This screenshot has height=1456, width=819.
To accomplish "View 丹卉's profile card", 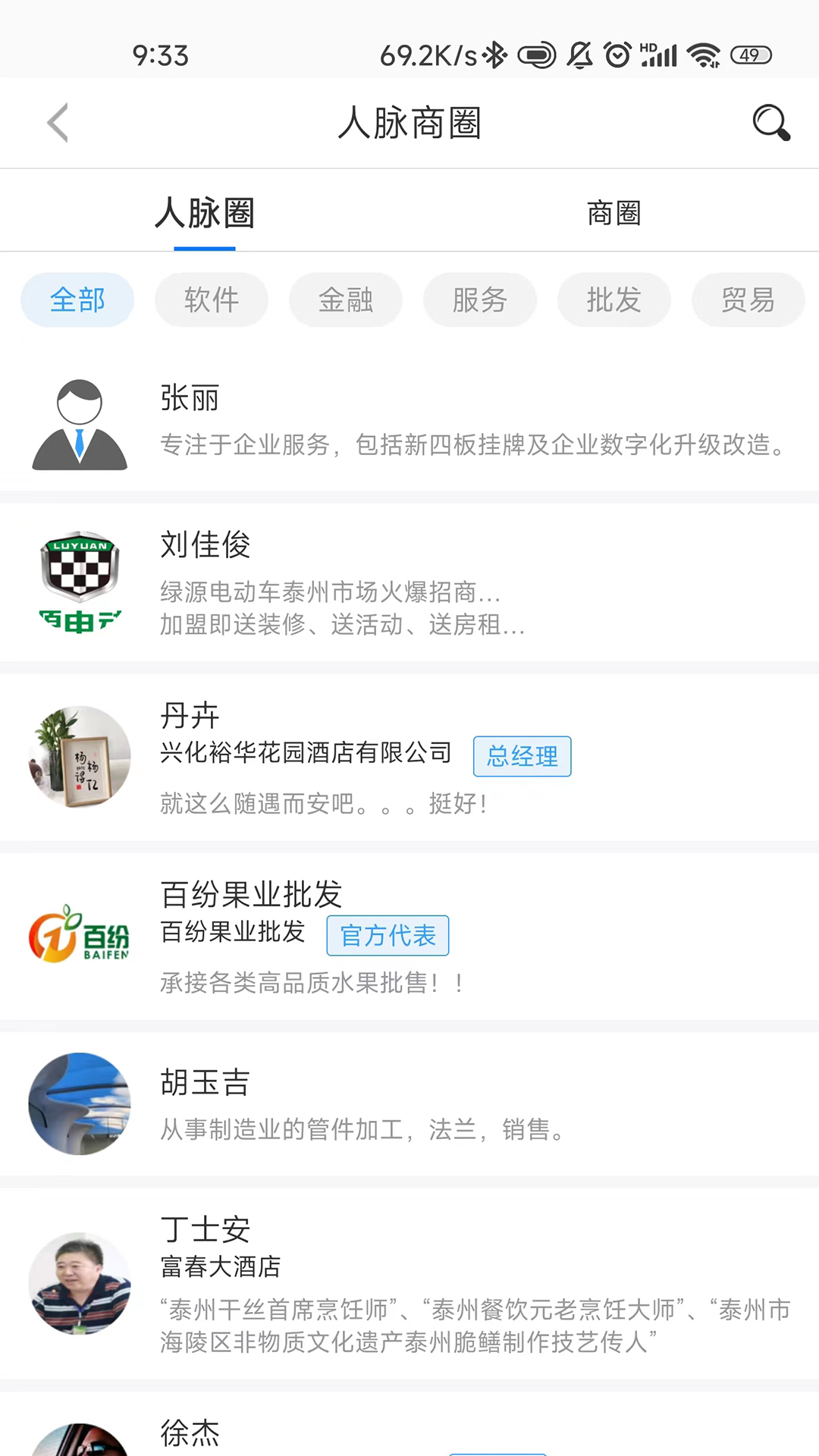I will click(409, 757).
